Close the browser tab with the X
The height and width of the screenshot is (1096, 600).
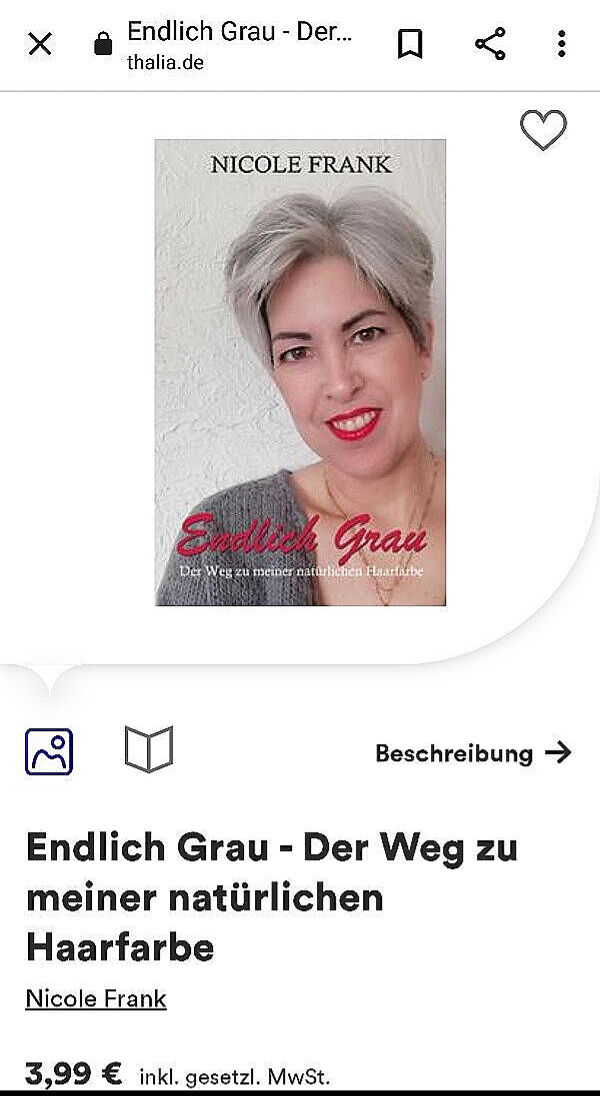tap(39, 44)
